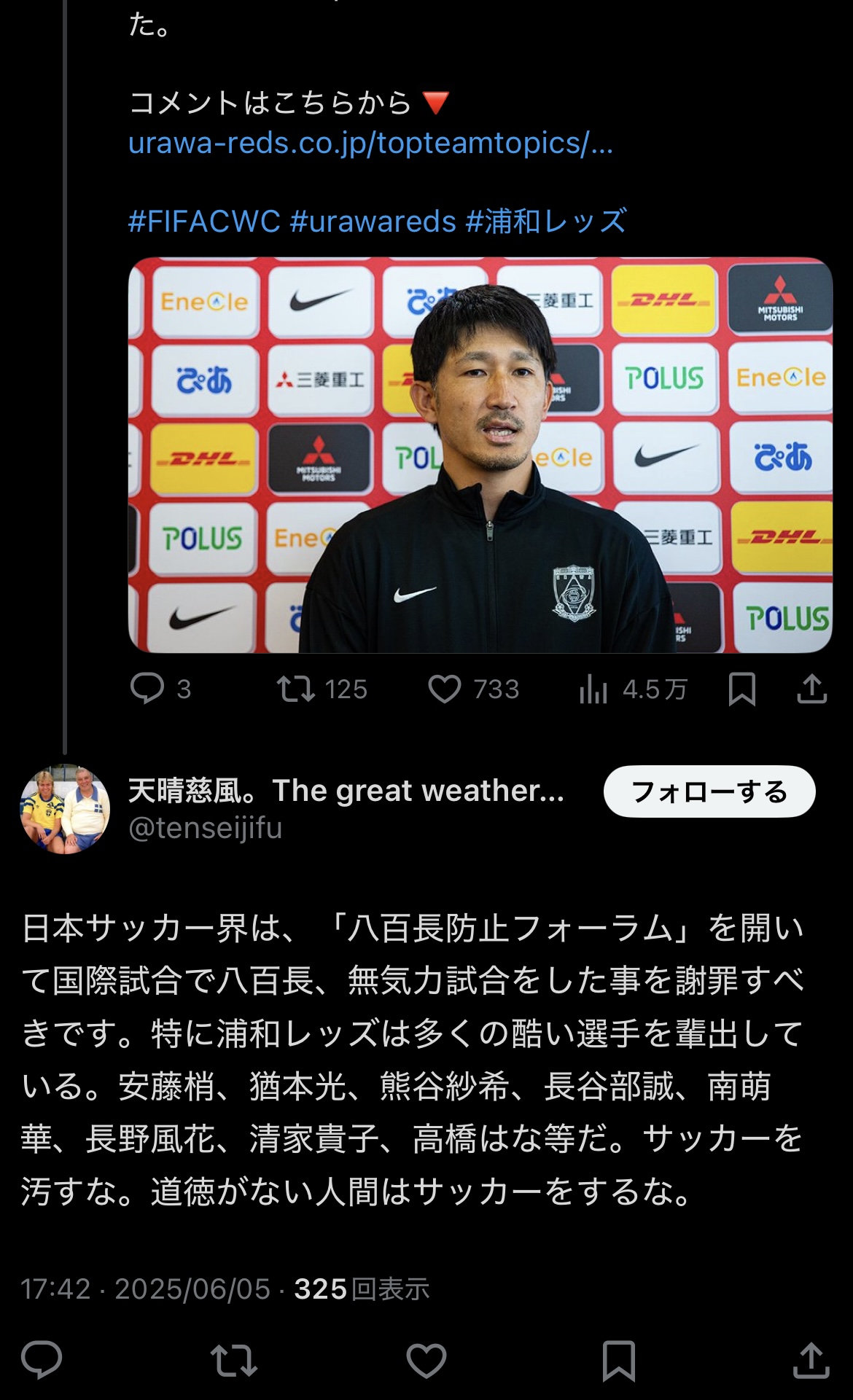
Task: Bookmark the Urawa Reds post
Action: (742, 689)
